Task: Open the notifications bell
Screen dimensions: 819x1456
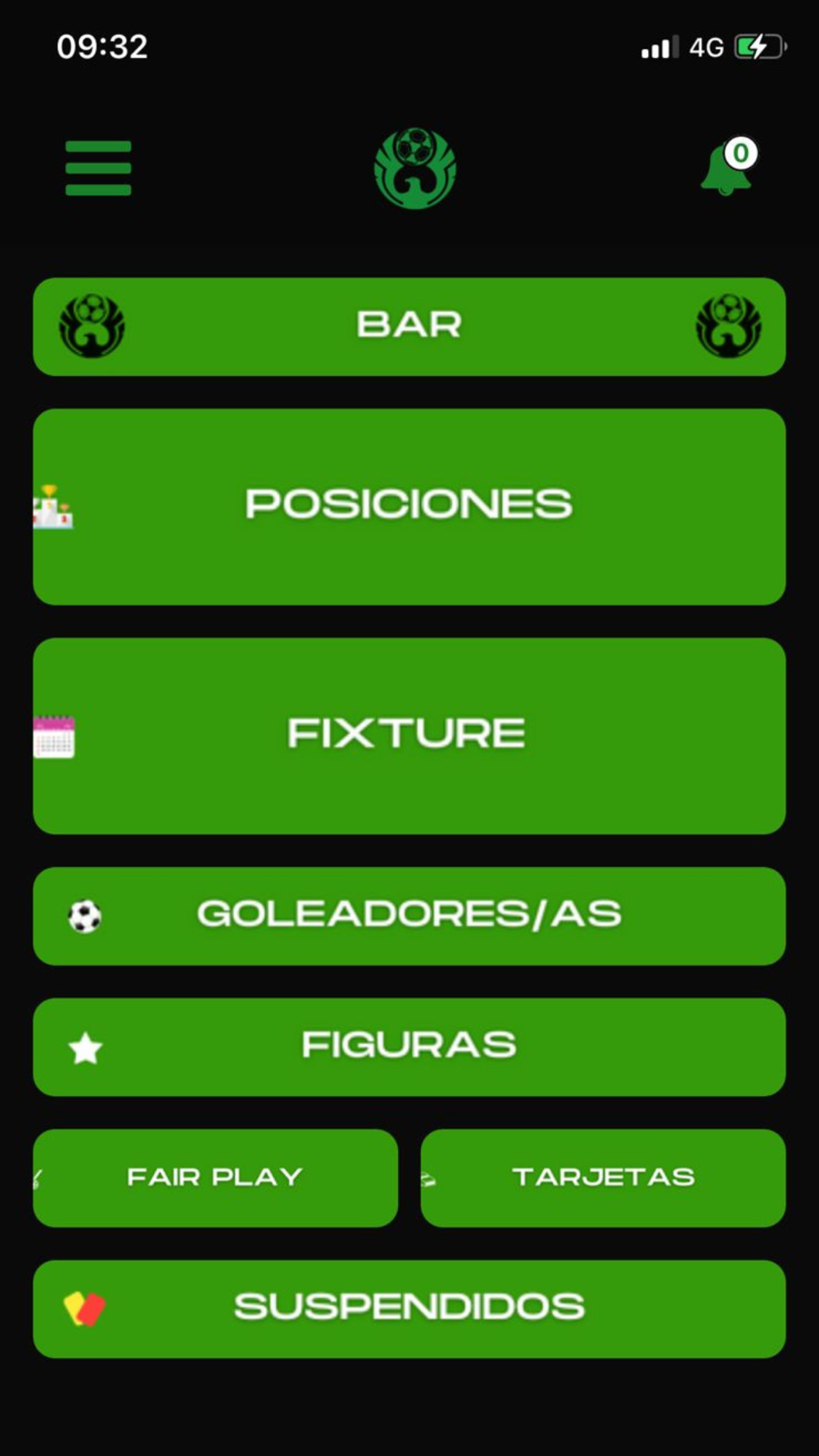Action: (728, 167)
